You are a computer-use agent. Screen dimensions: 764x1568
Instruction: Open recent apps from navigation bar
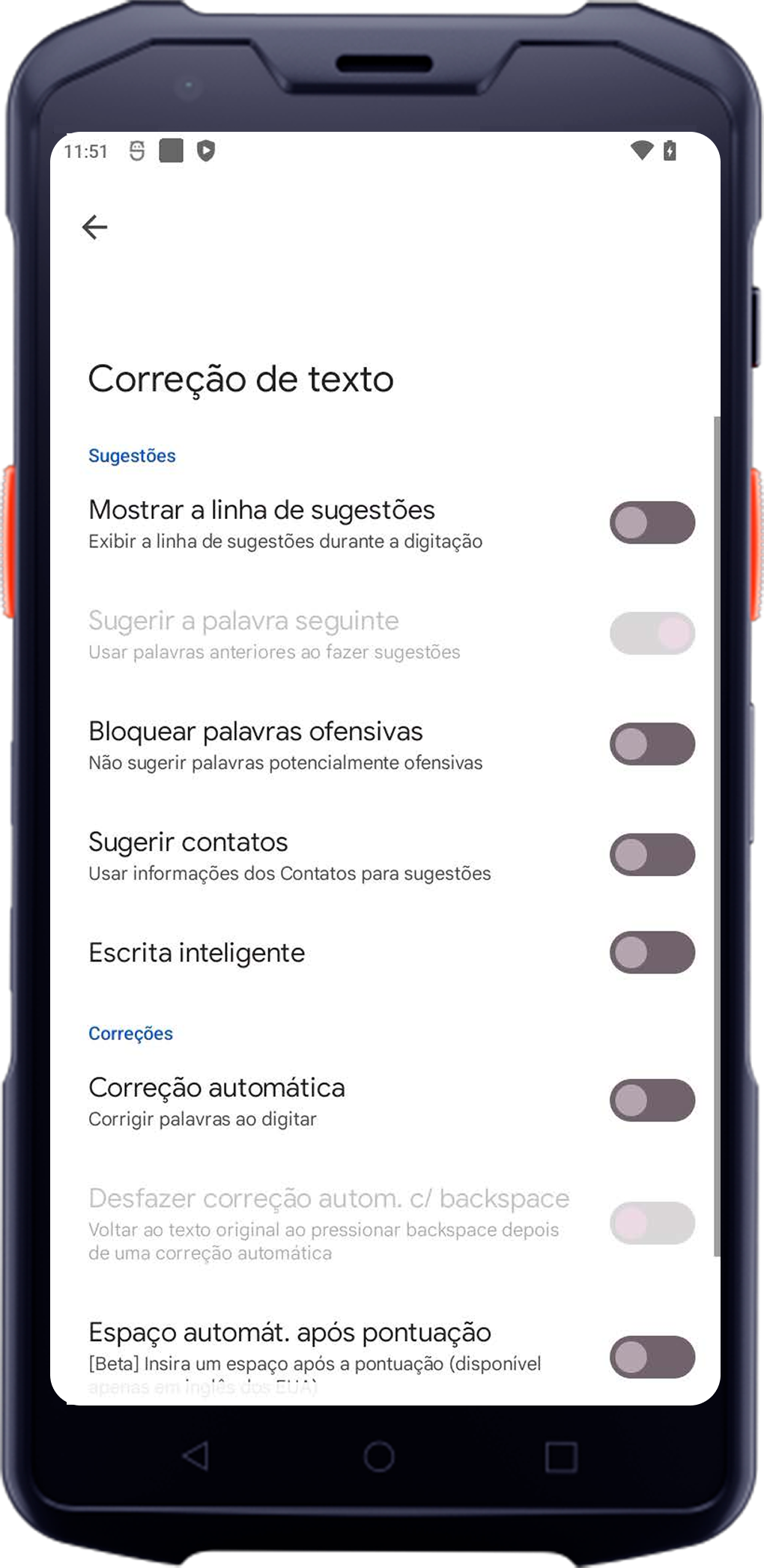tap(560, 1457)
